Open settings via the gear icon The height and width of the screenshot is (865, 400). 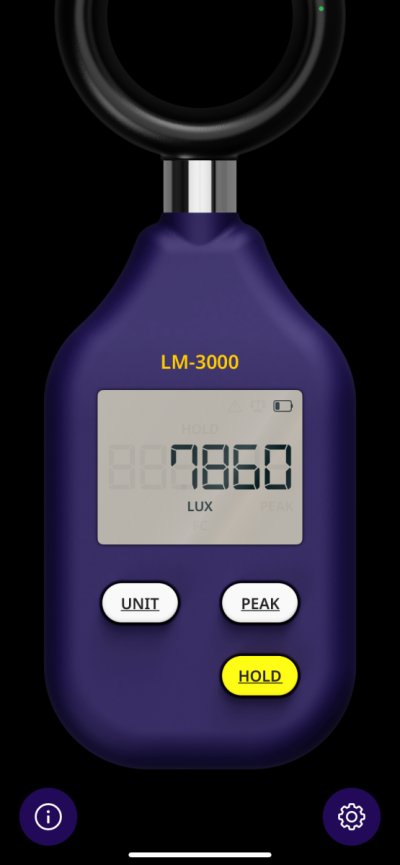351,816
